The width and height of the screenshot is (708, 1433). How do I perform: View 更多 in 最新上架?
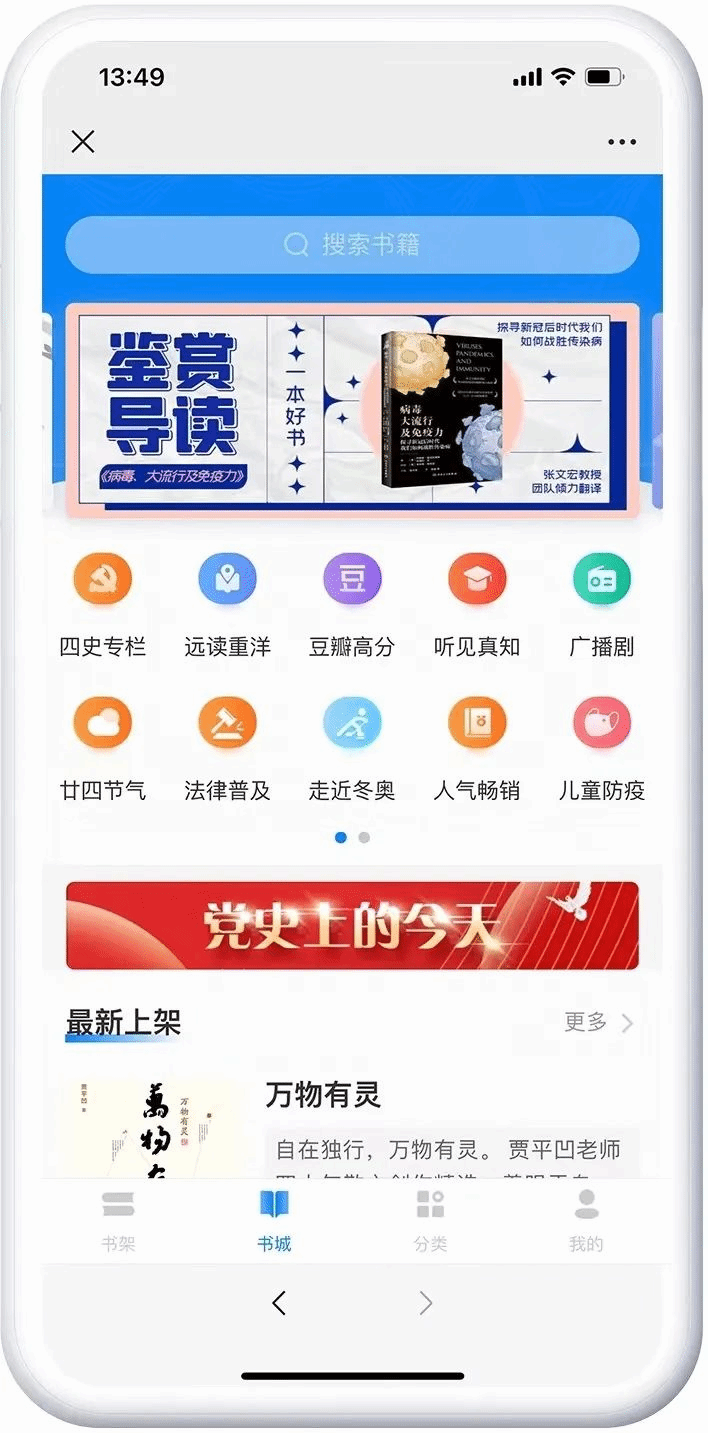coord(598,1022)
